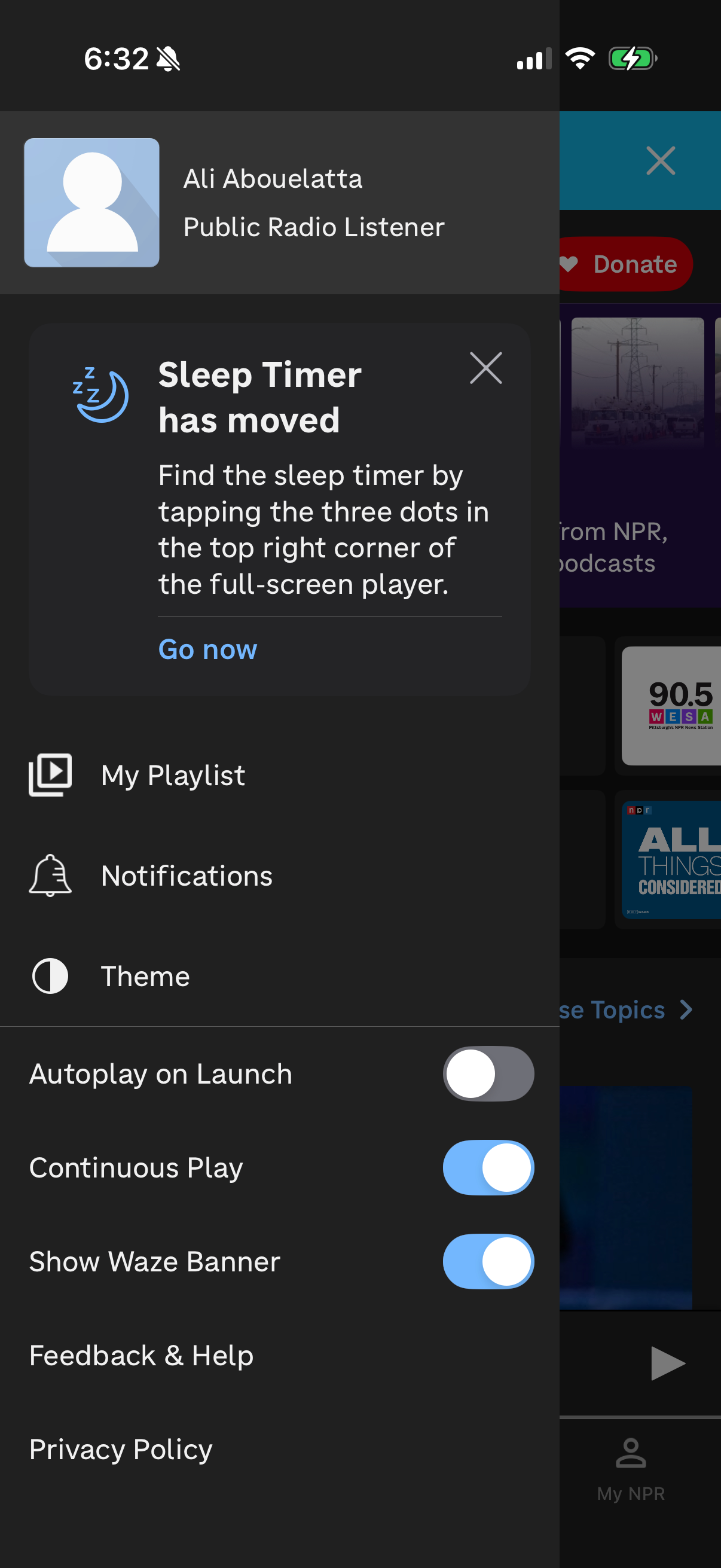Dismiss the Sleep Timer card with the X
The image size is (721, 1568).
(485, 368)
